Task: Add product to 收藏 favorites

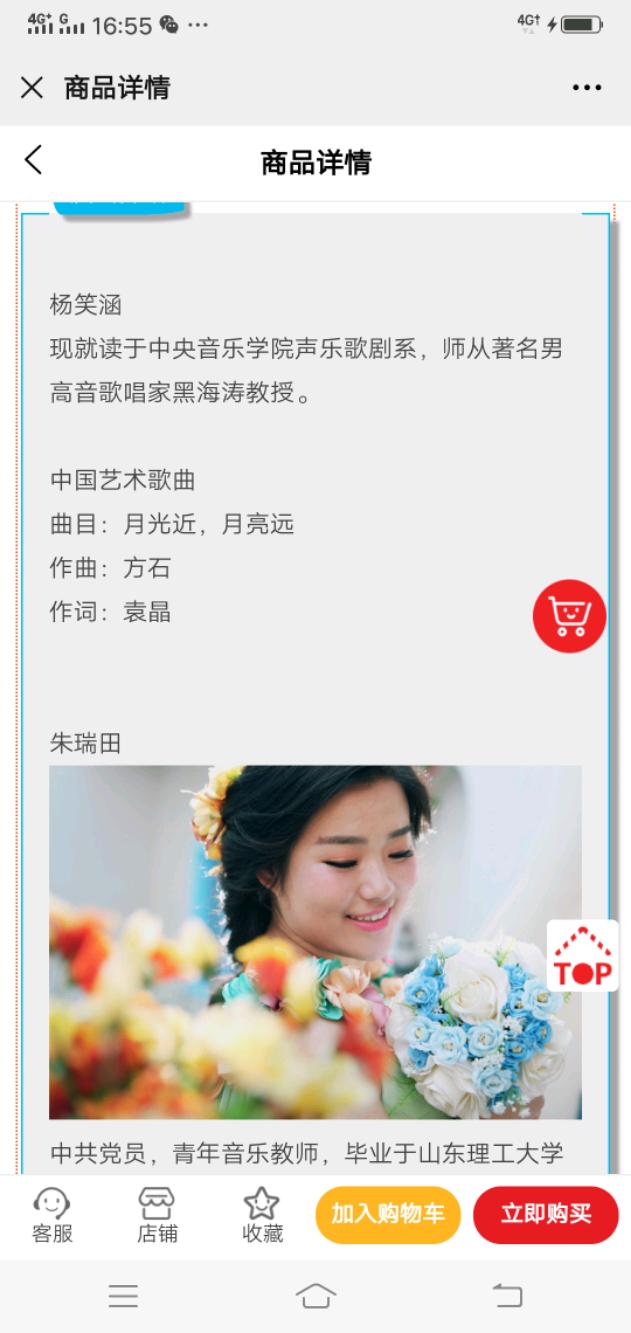Action: [x=262, y=1215]
